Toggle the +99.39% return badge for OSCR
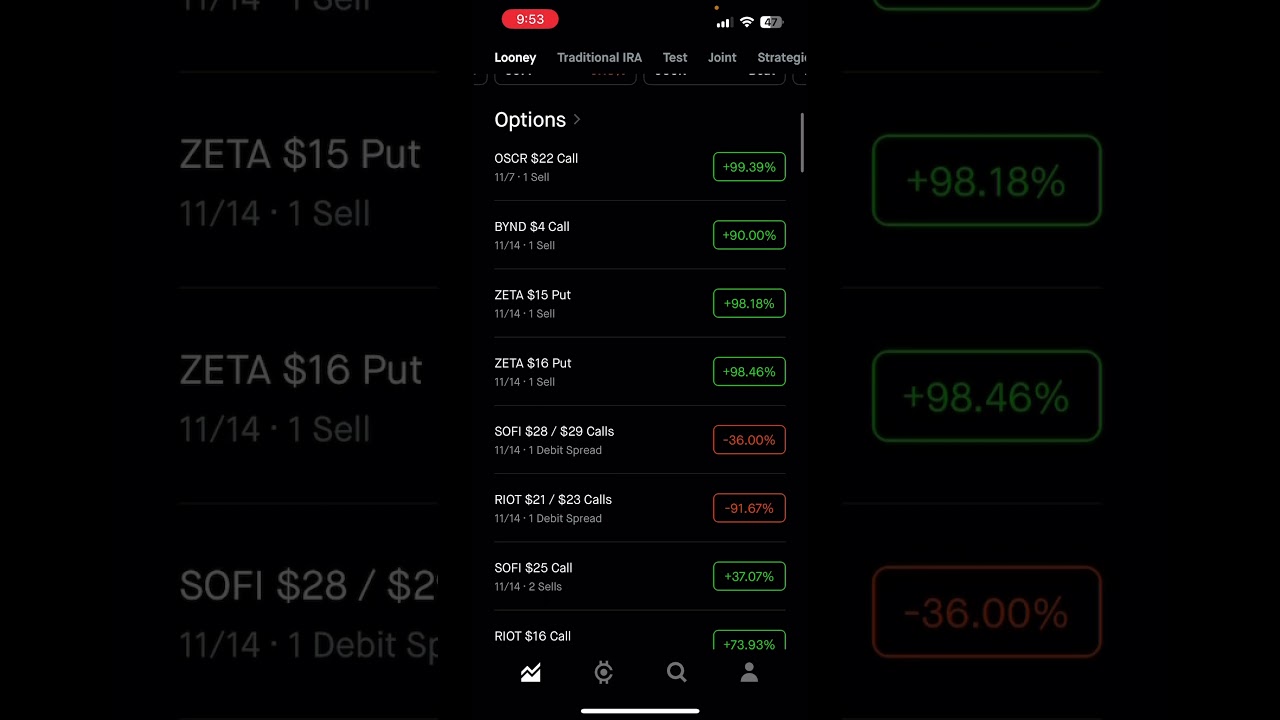 pos(749,167)
